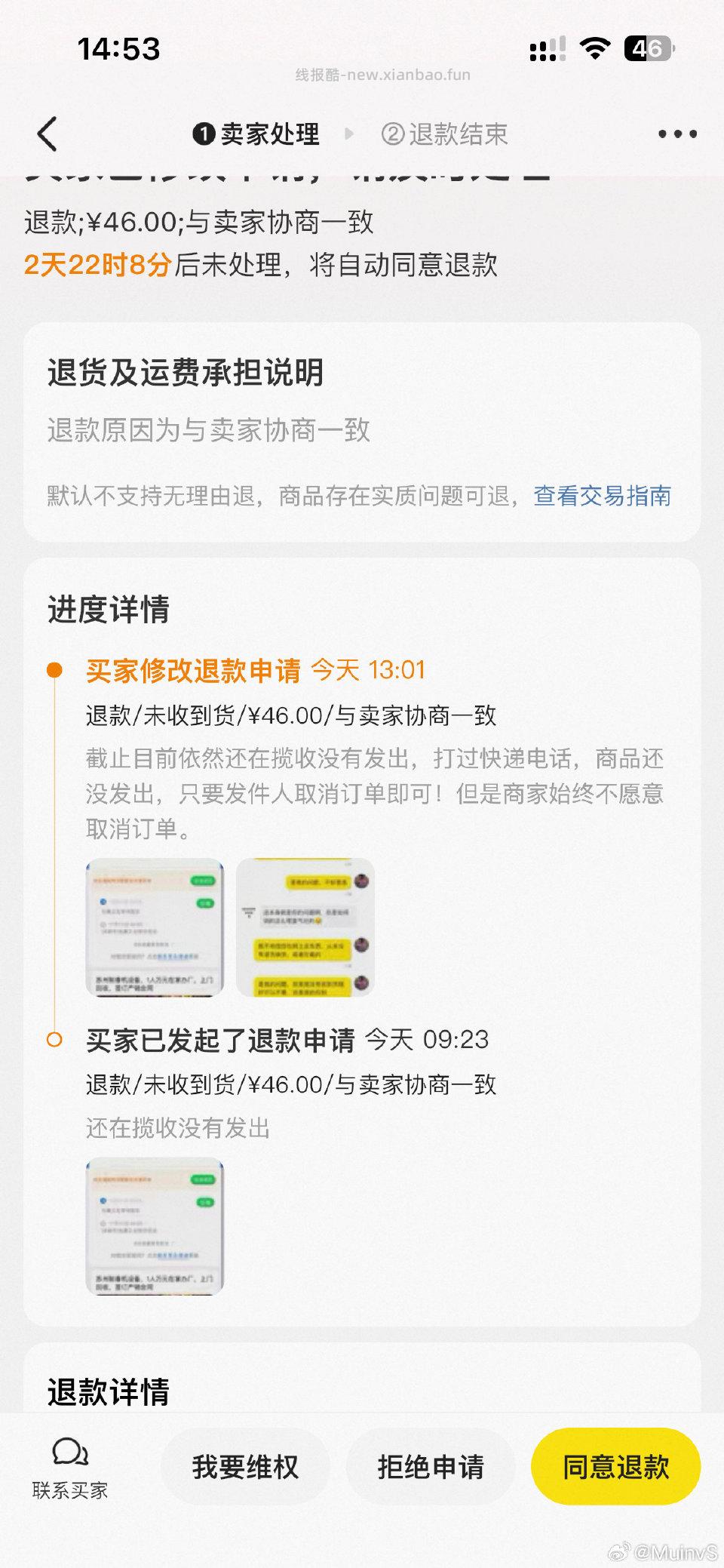
Task: Tap the hollow timeline dot next to 买家已发起了退款申请
Action: point(54,1039)
